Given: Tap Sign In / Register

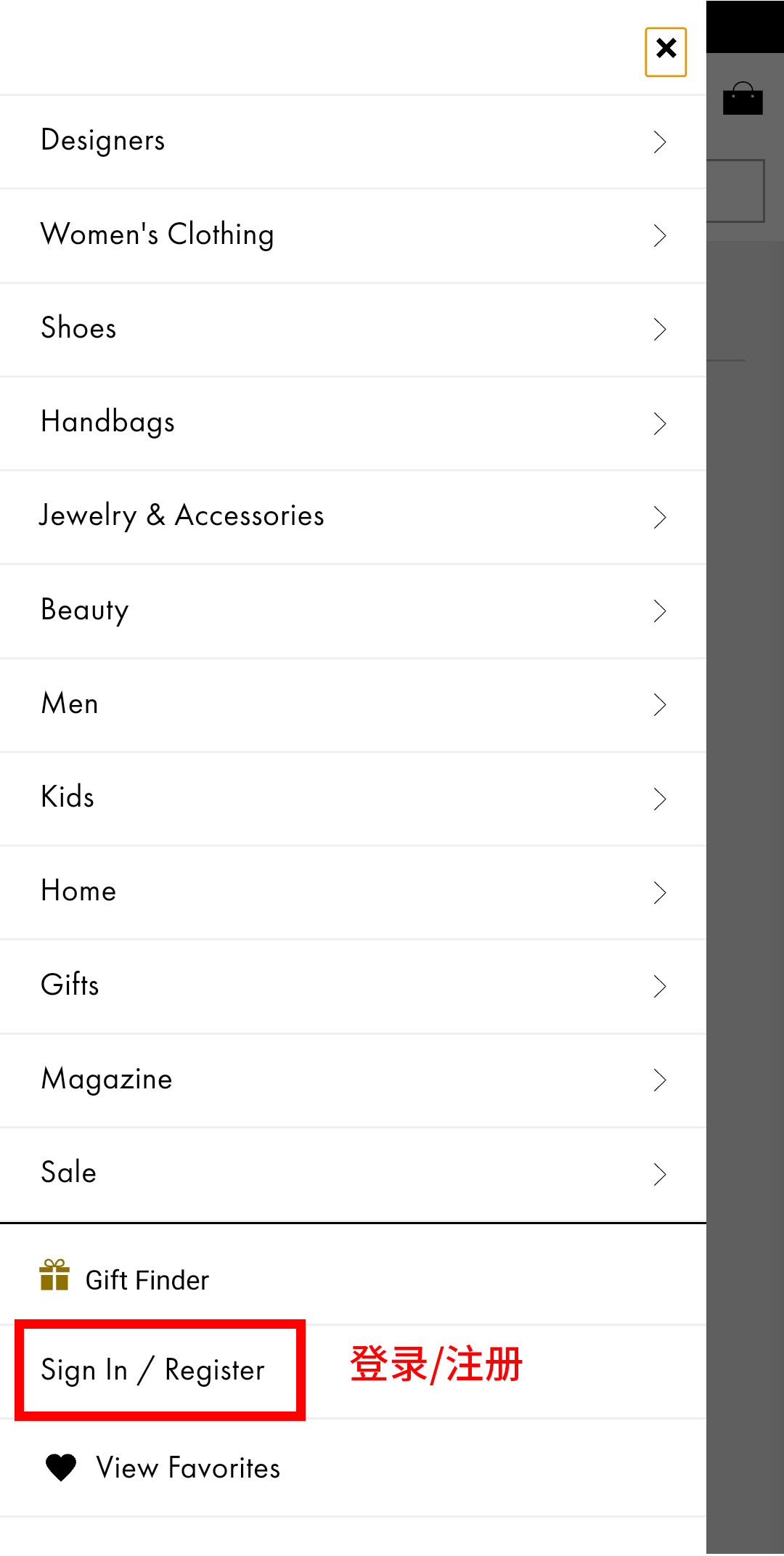Looking at the screenshot, I should (153, 1370).
